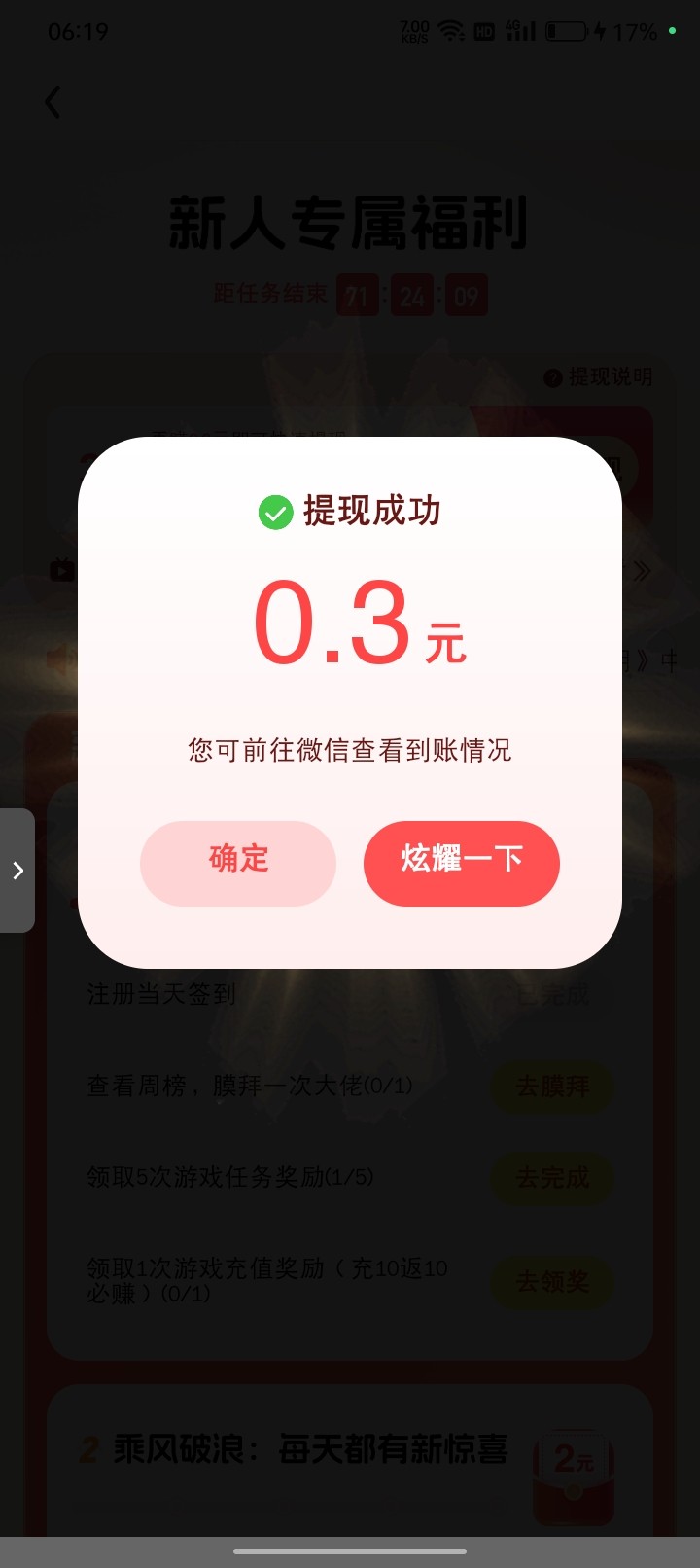Tap the back arrow at top left
This screenshot has height=1568, width=700.
click(x=53, y=102)
